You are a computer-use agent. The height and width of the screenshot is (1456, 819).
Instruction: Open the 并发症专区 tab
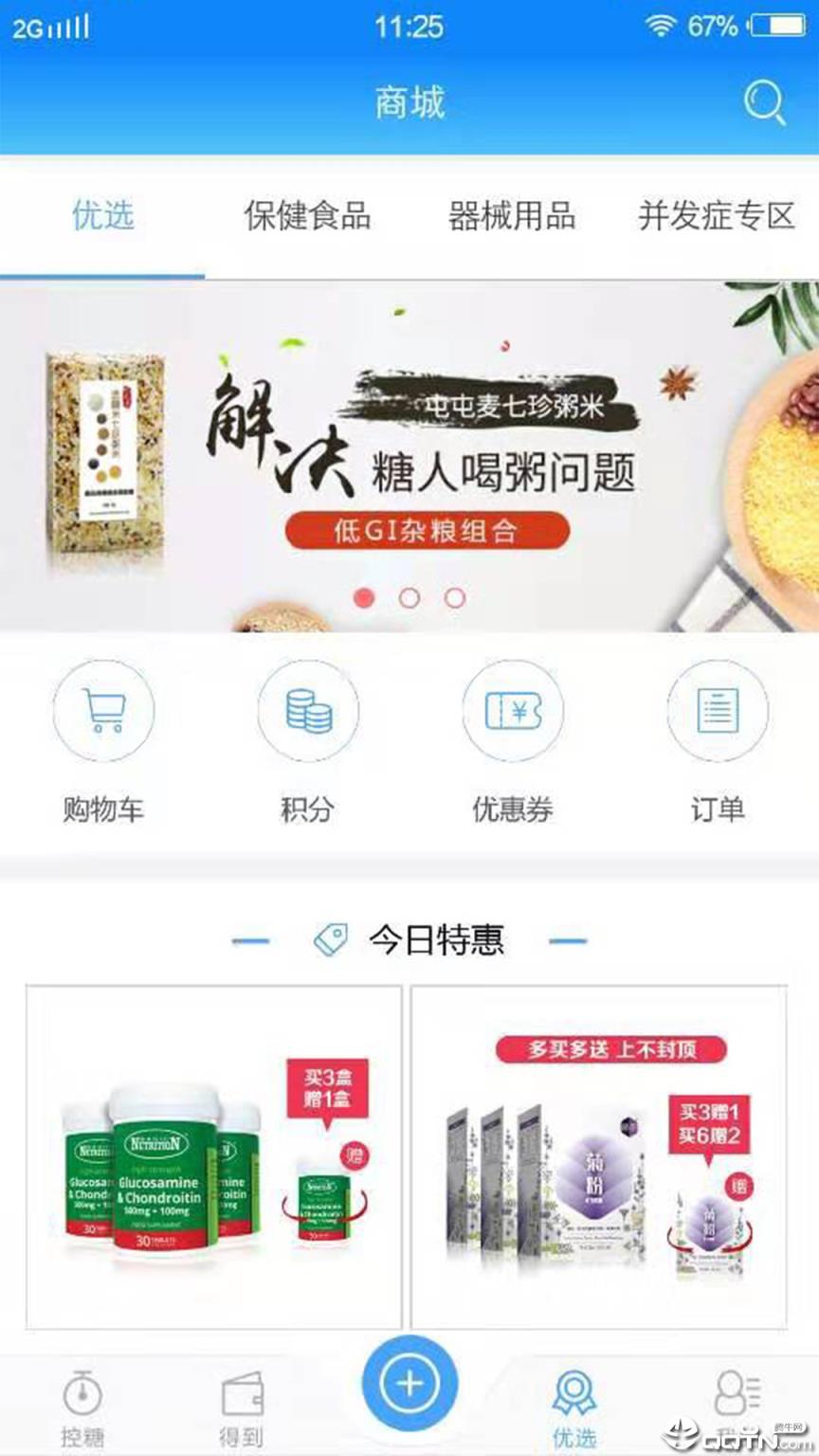pyautogui.click(x=717, y=216)
